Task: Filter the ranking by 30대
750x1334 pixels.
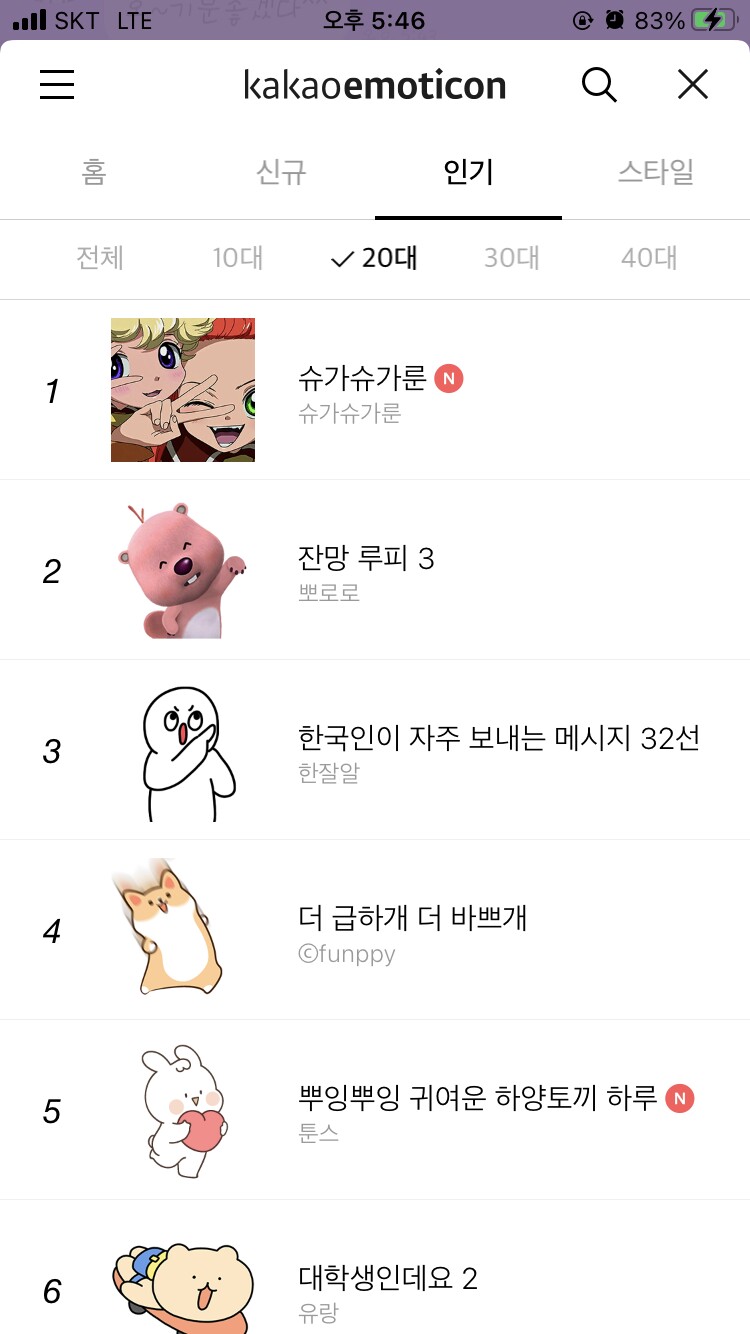Action: [x=512, y=258]
